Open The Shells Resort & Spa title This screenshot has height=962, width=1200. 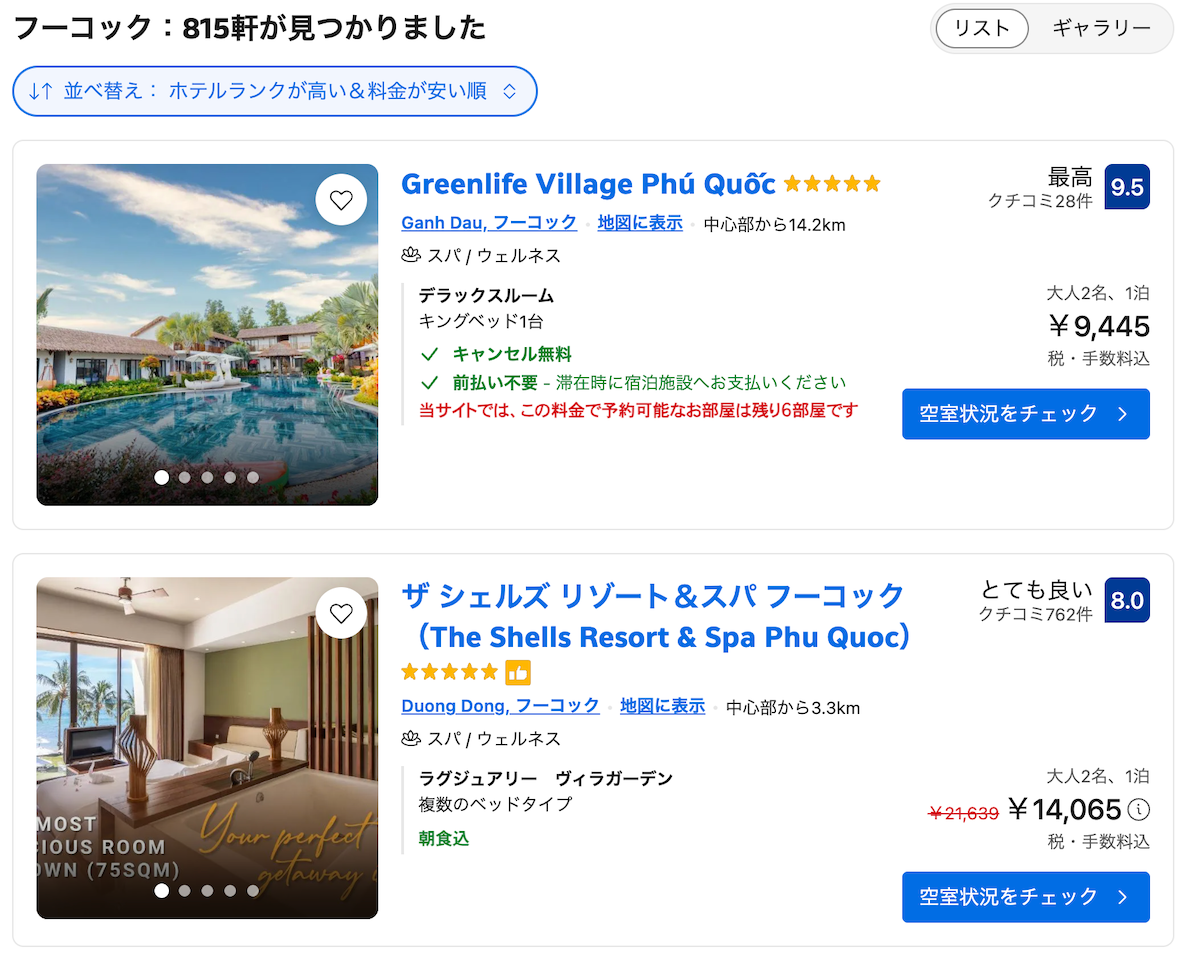(654, 616)
